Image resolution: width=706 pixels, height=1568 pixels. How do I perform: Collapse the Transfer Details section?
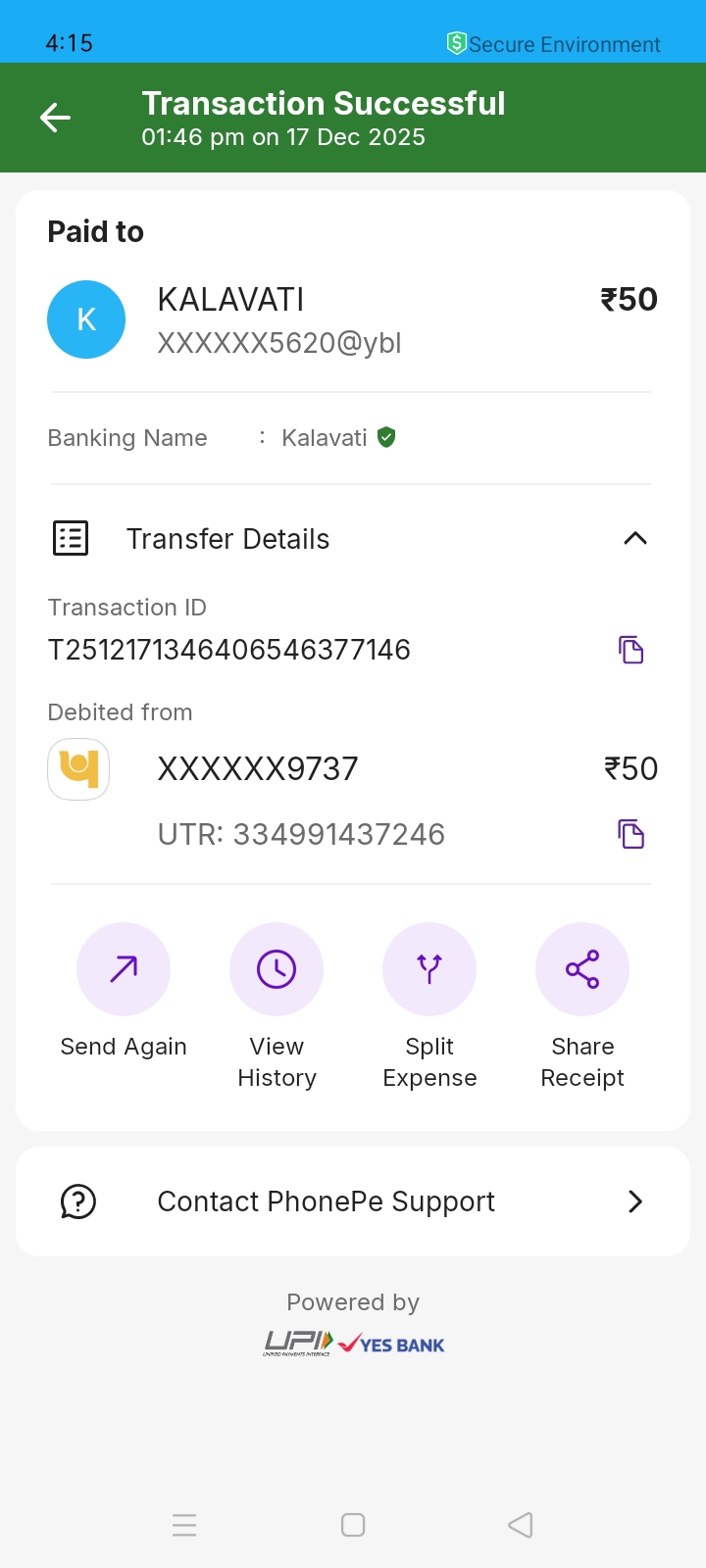coord(634,538)
